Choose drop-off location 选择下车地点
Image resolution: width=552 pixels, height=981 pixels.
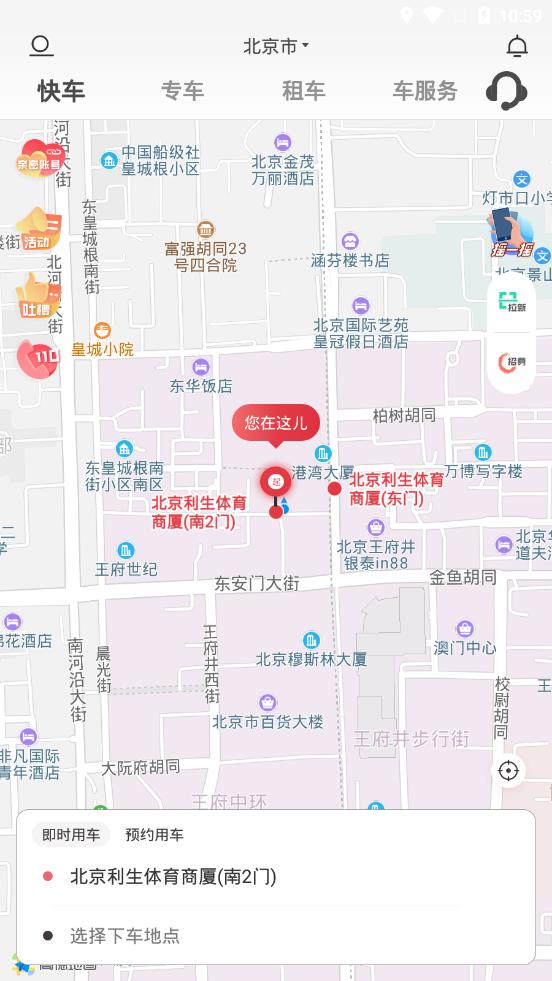276,936
